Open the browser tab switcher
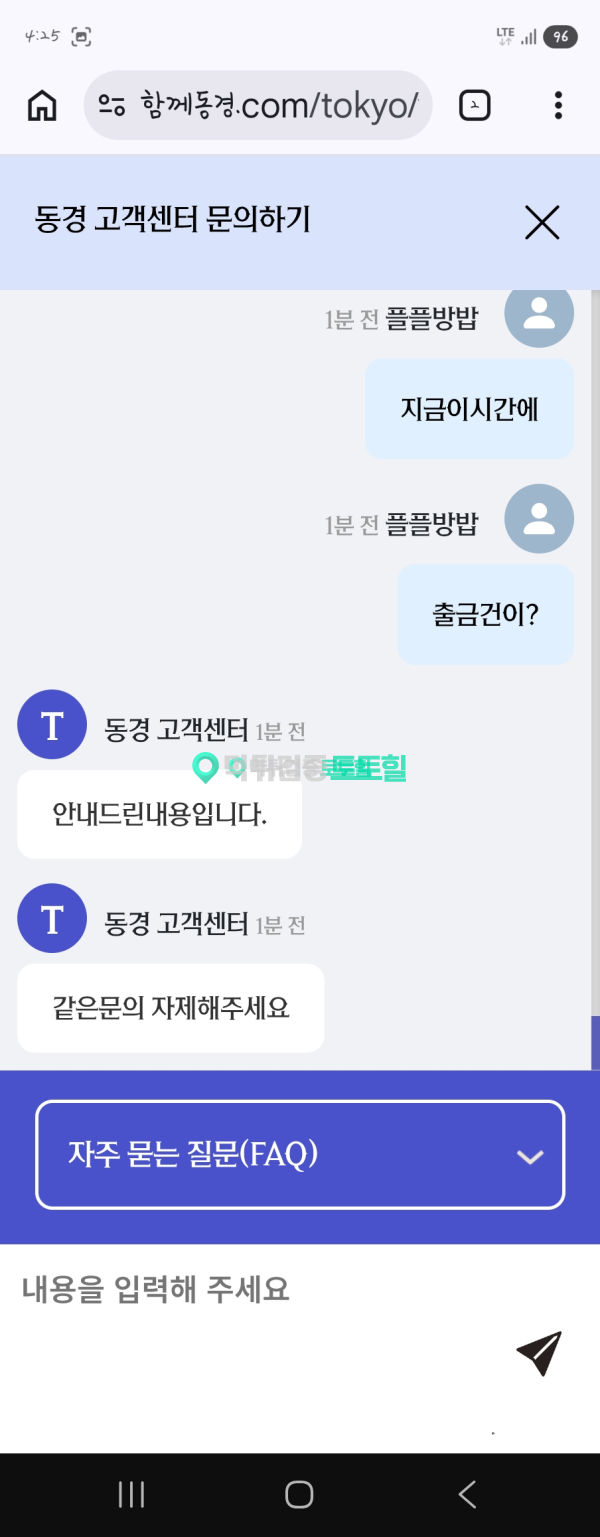Image resolution: width=600 pixels, height=1537 pixels. point(475,105)
